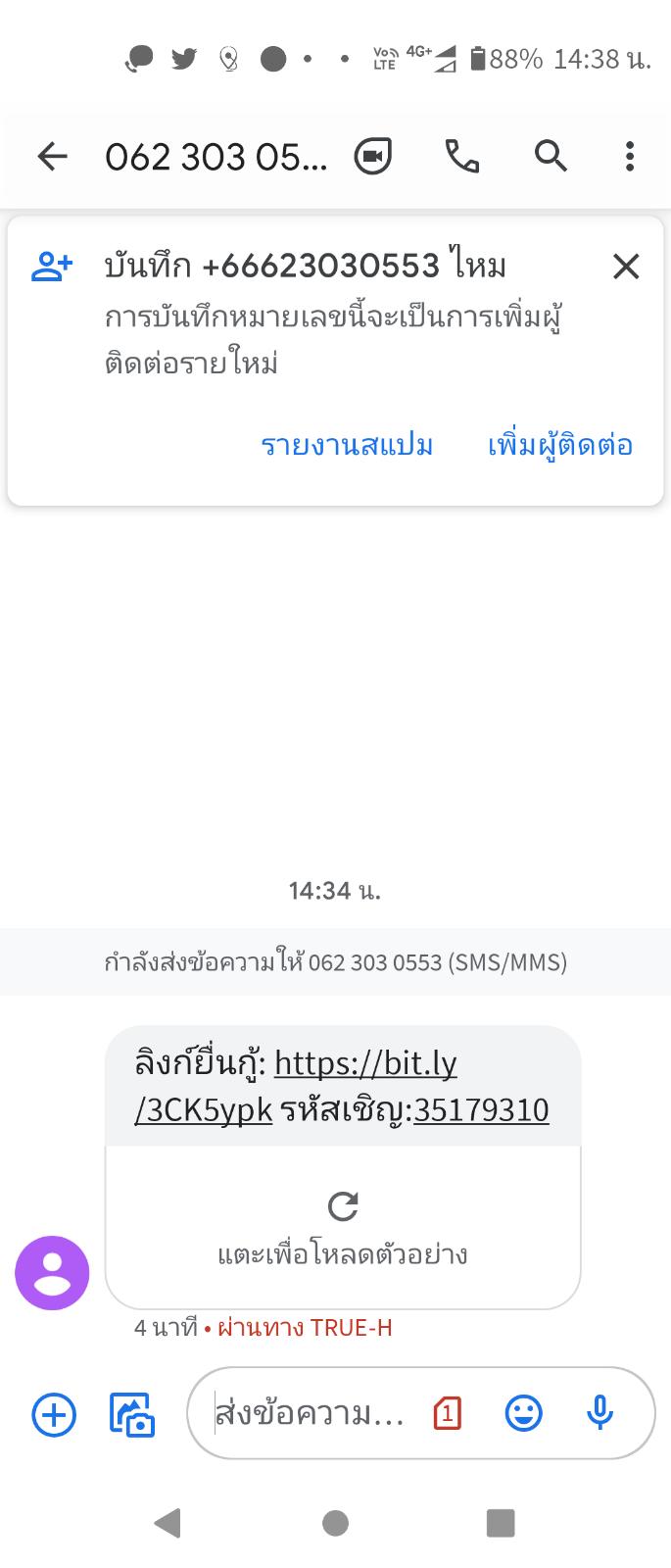
Task: Open the three-dot overflow menu
Action: 630,156
